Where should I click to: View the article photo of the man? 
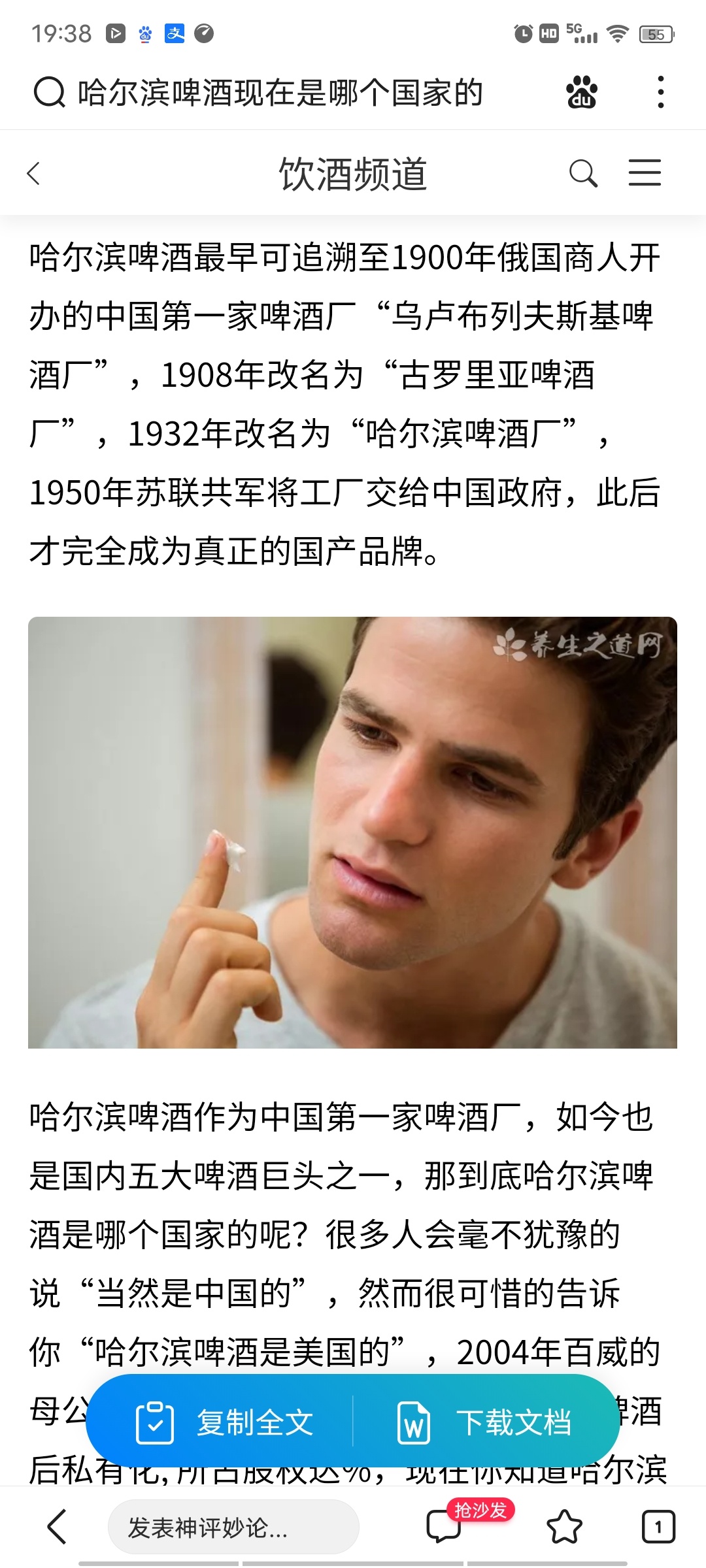(352, 832)
